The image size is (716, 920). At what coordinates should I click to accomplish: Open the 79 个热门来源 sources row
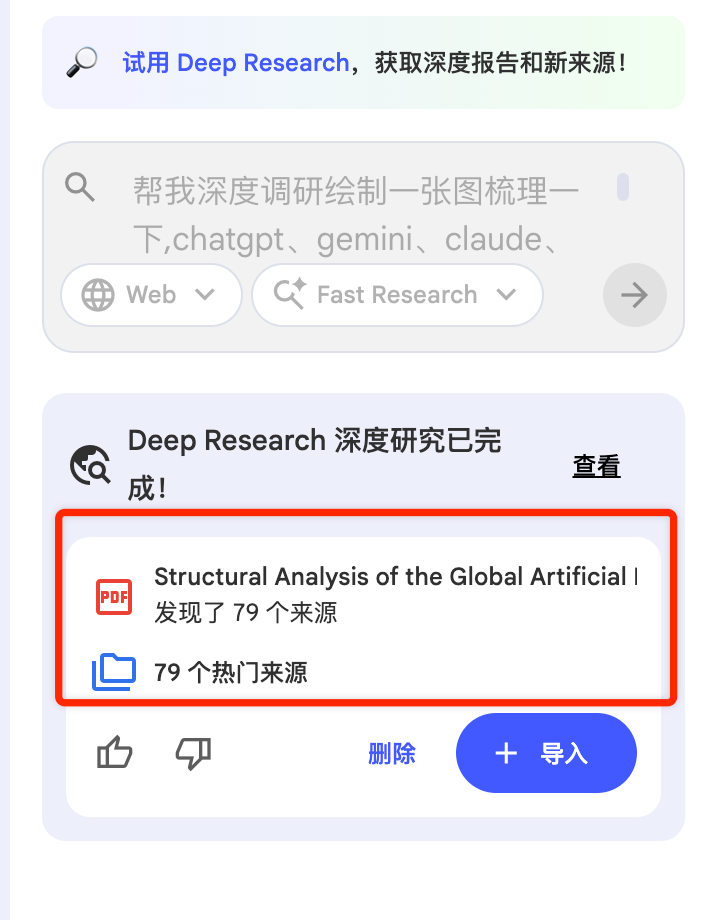230,672
